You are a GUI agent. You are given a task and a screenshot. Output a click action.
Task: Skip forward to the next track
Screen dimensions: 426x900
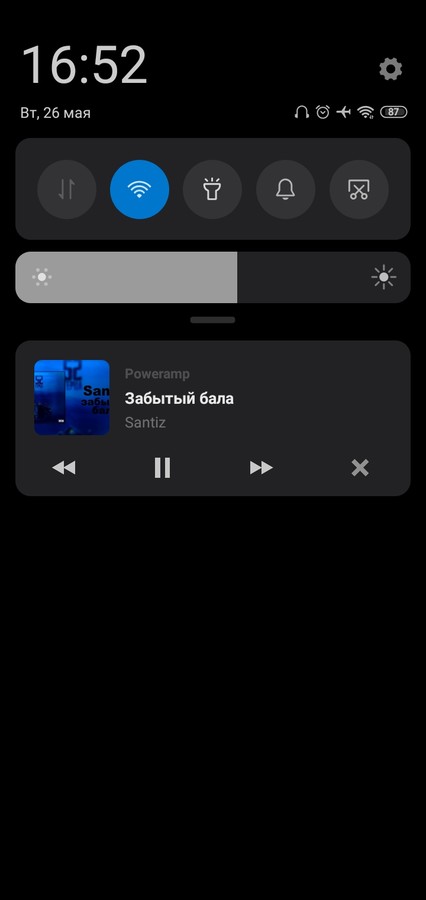261,468
